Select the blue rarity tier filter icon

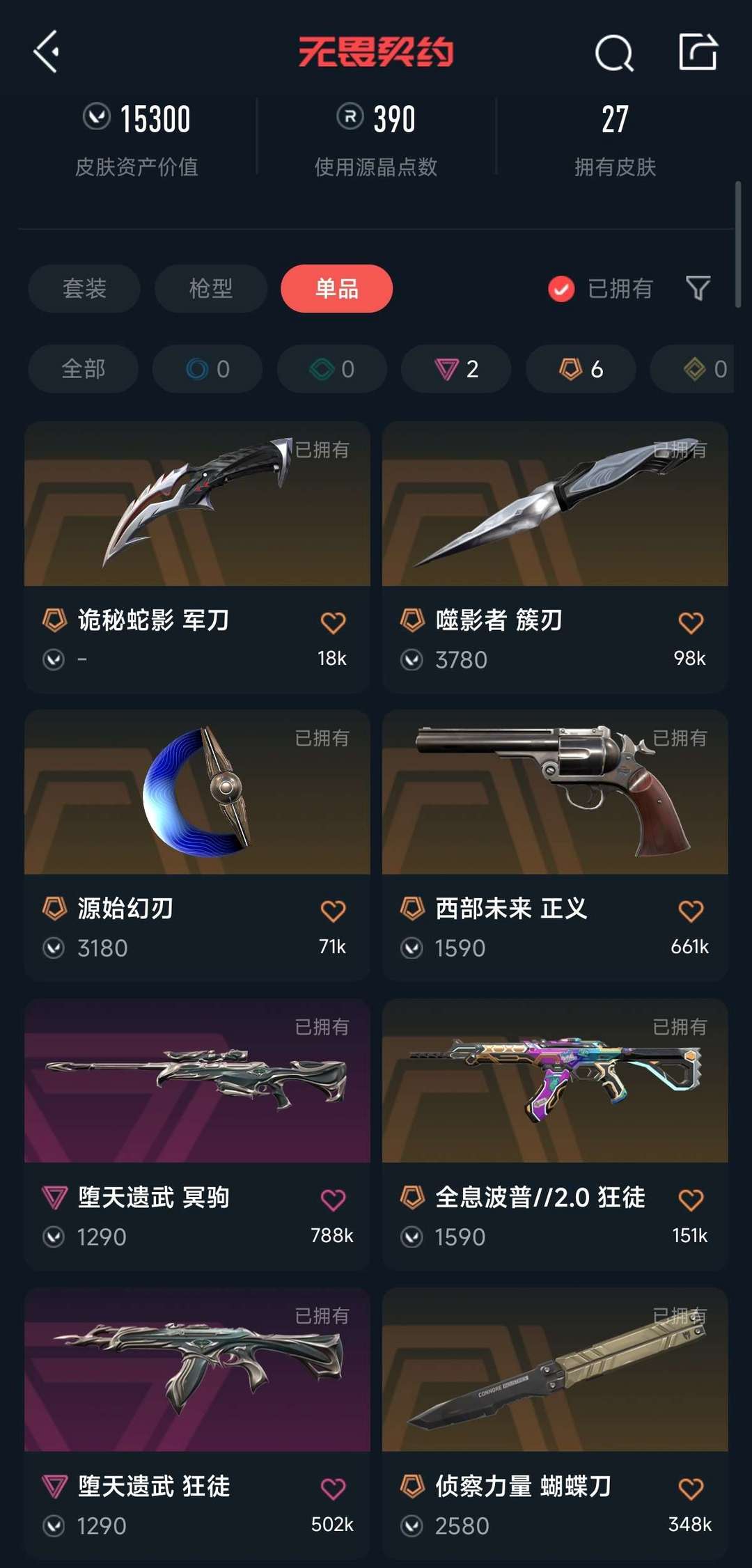coord(207,369)
